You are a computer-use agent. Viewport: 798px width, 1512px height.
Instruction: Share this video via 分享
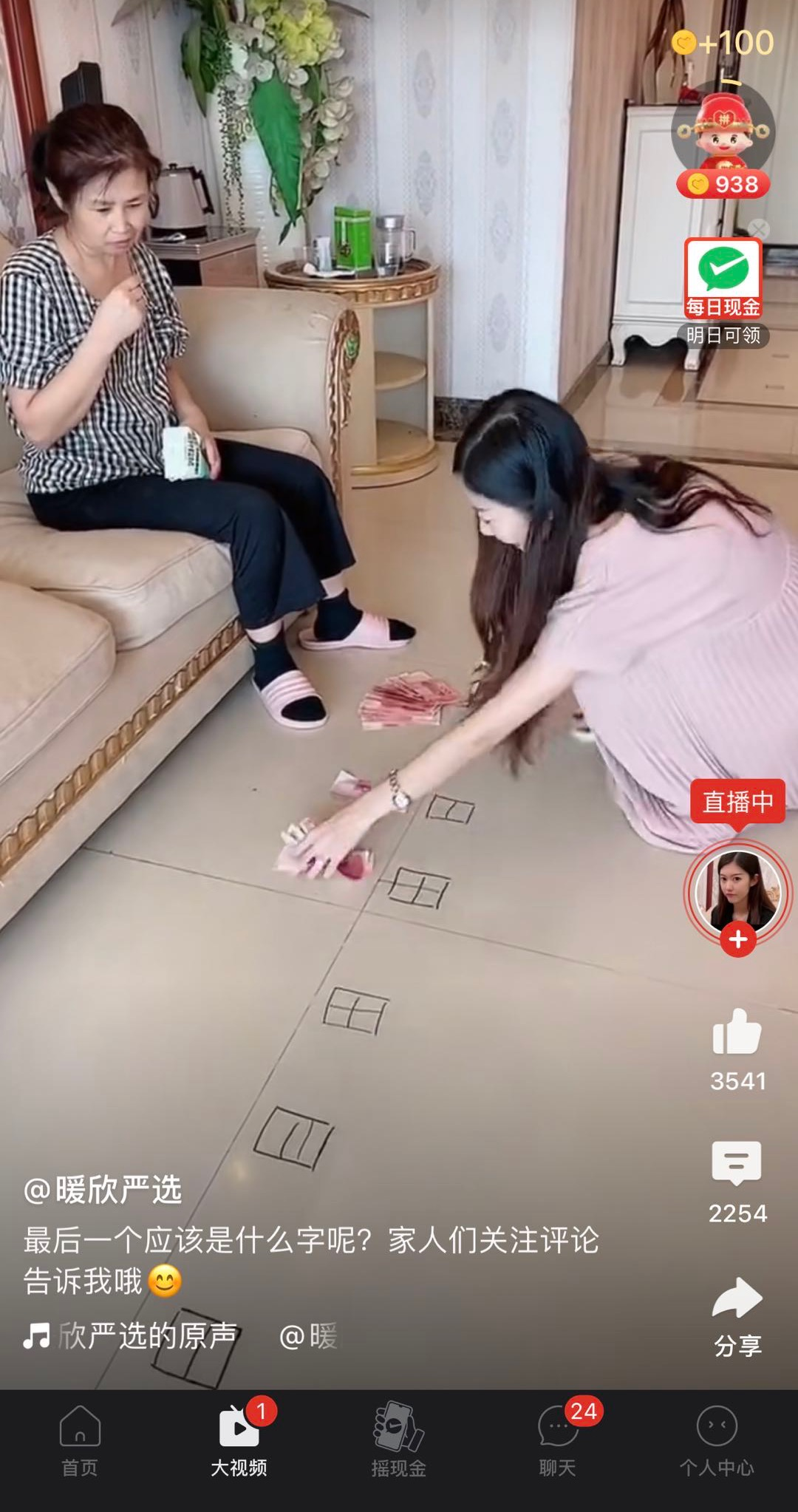pos(737,1301)
